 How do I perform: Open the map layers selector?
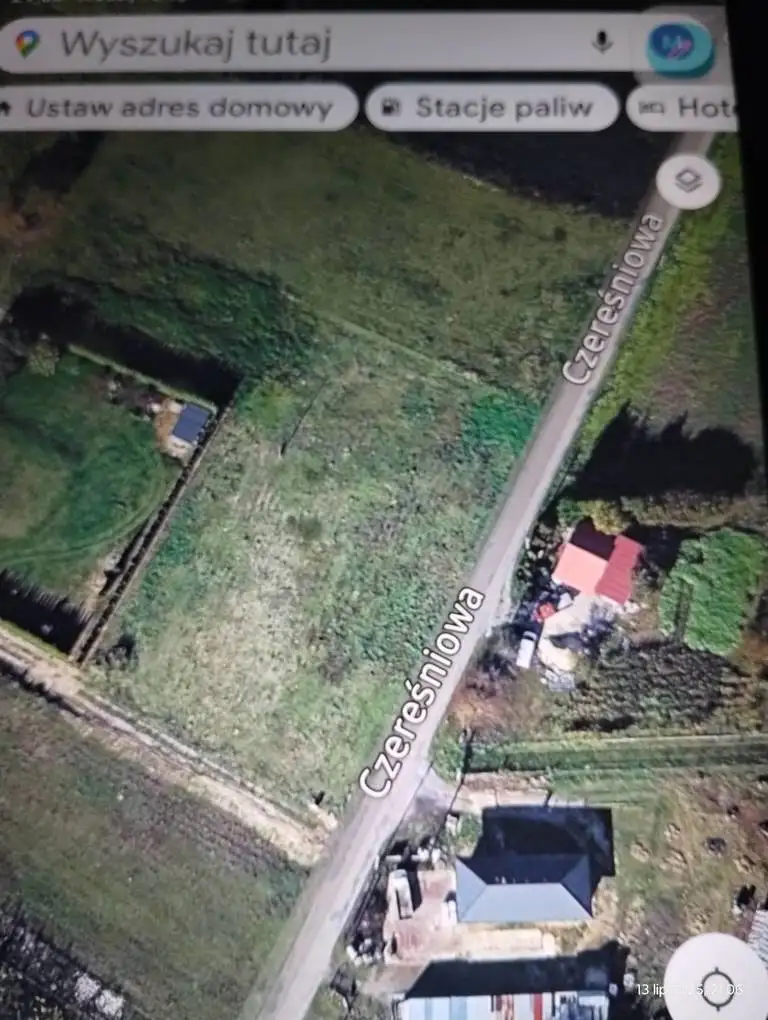coord(688,181)
